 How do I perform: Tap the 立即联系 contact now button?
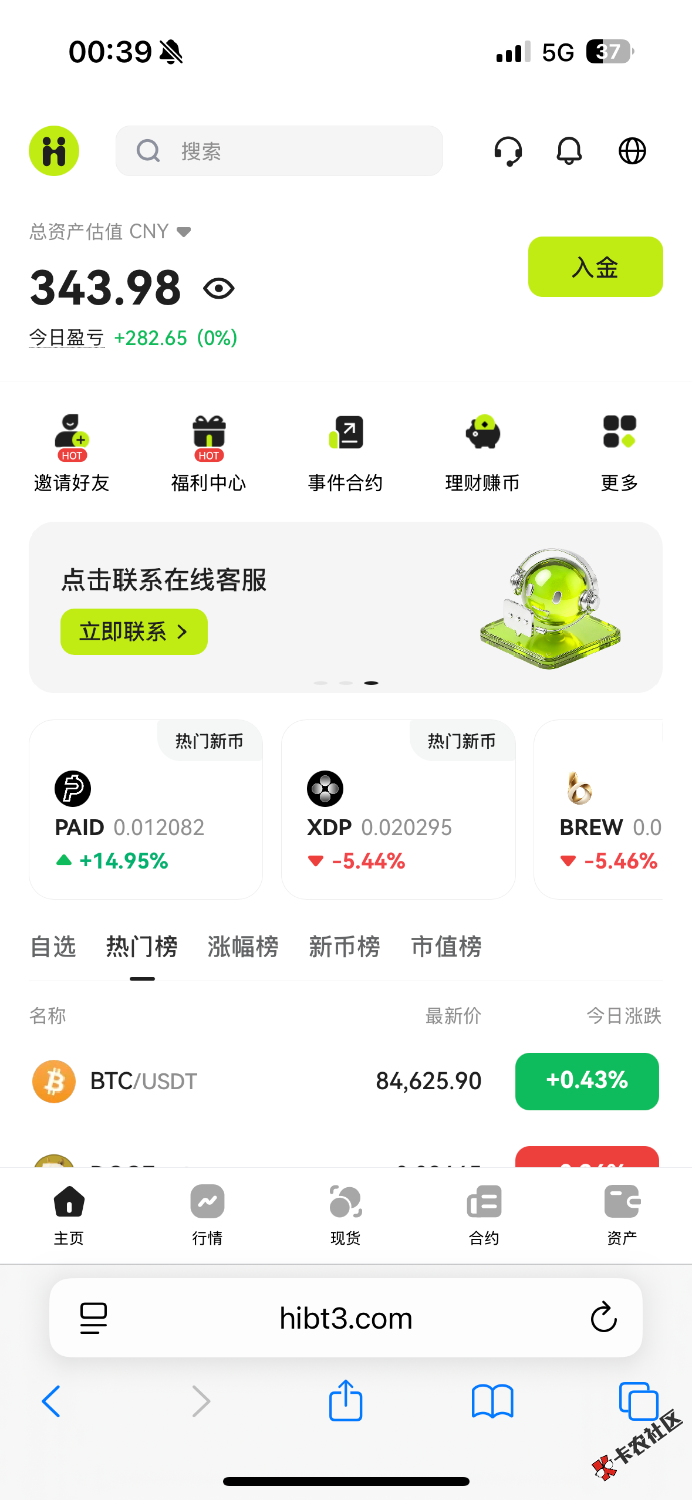pyautogui.click(x=134, y=632)
